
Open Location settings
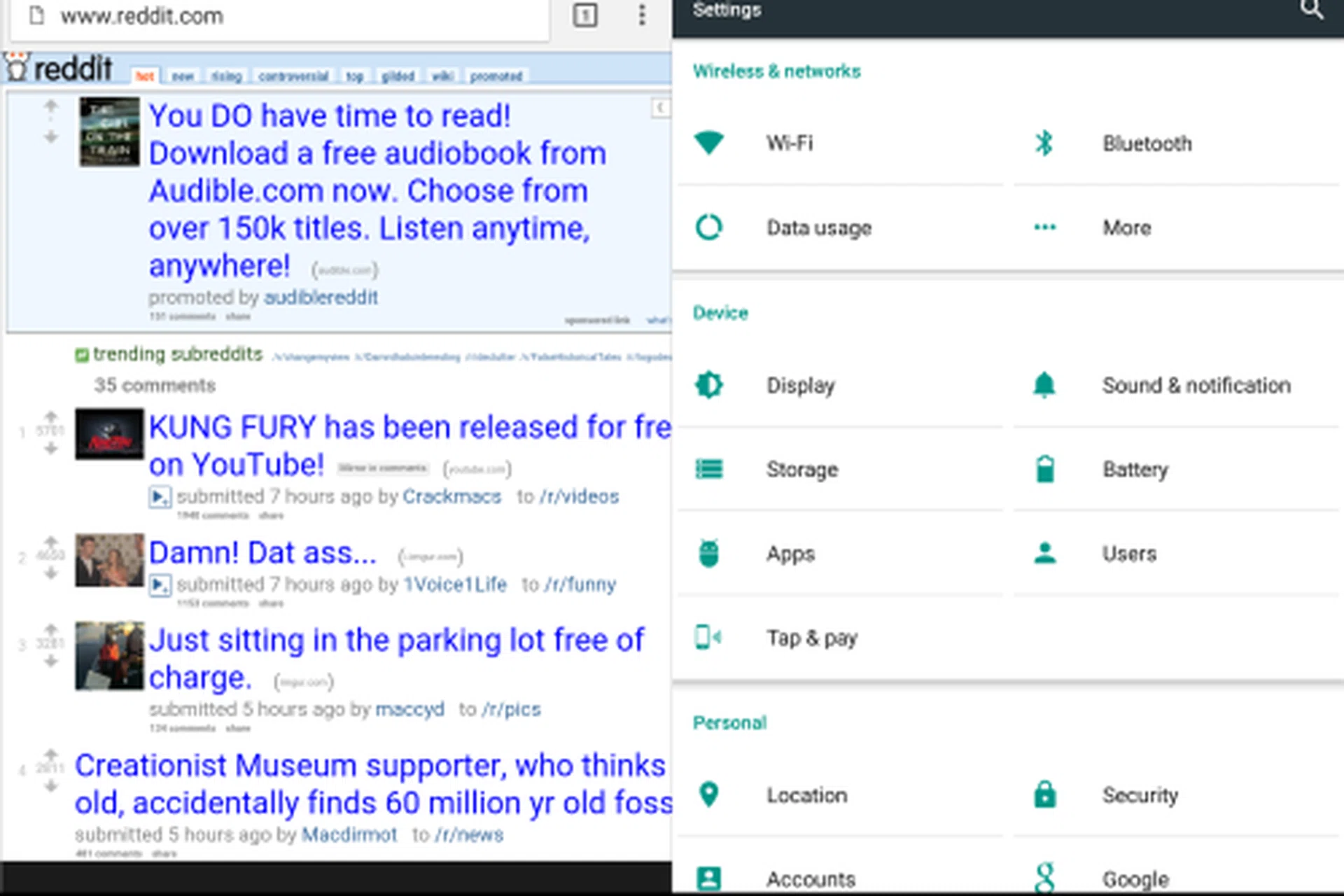[x=806, y=795]
